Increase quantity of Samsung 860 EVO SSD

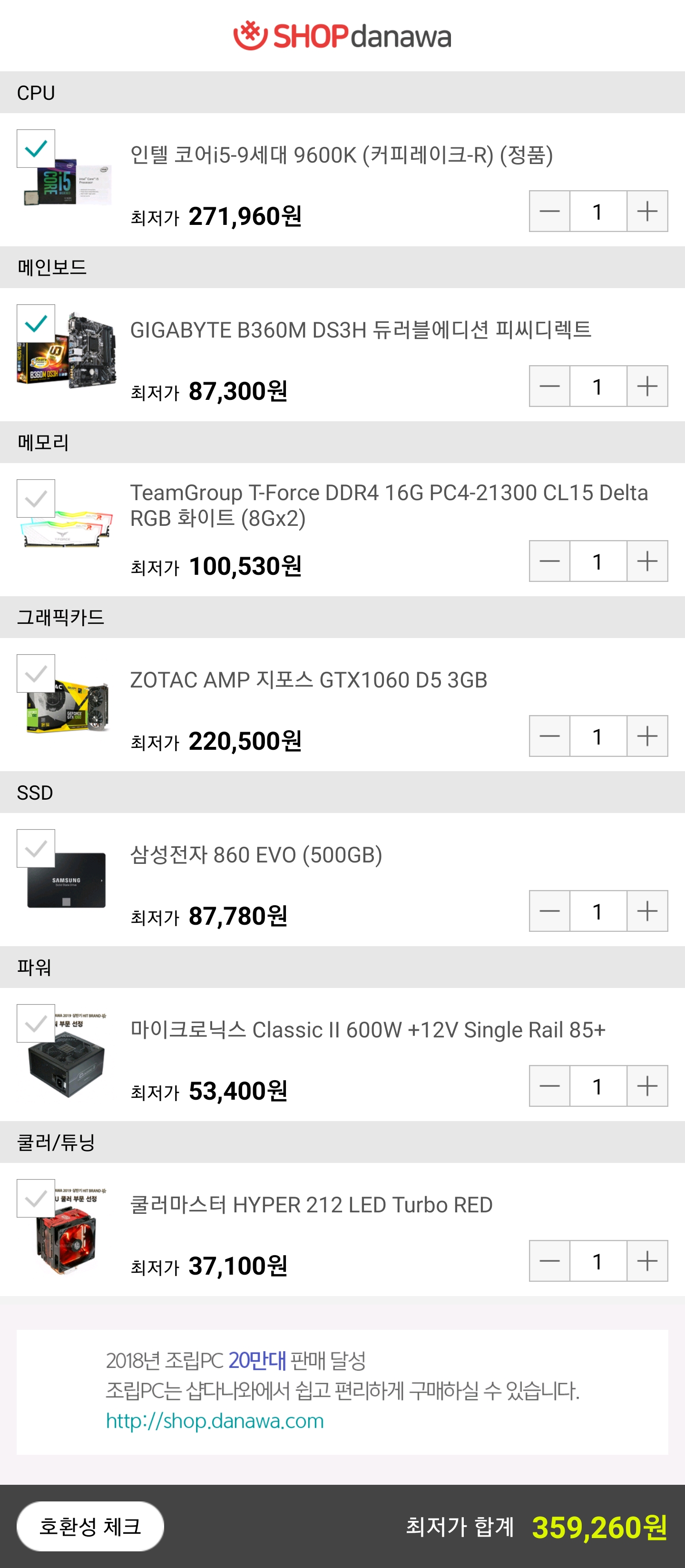[x=646, y=910]
